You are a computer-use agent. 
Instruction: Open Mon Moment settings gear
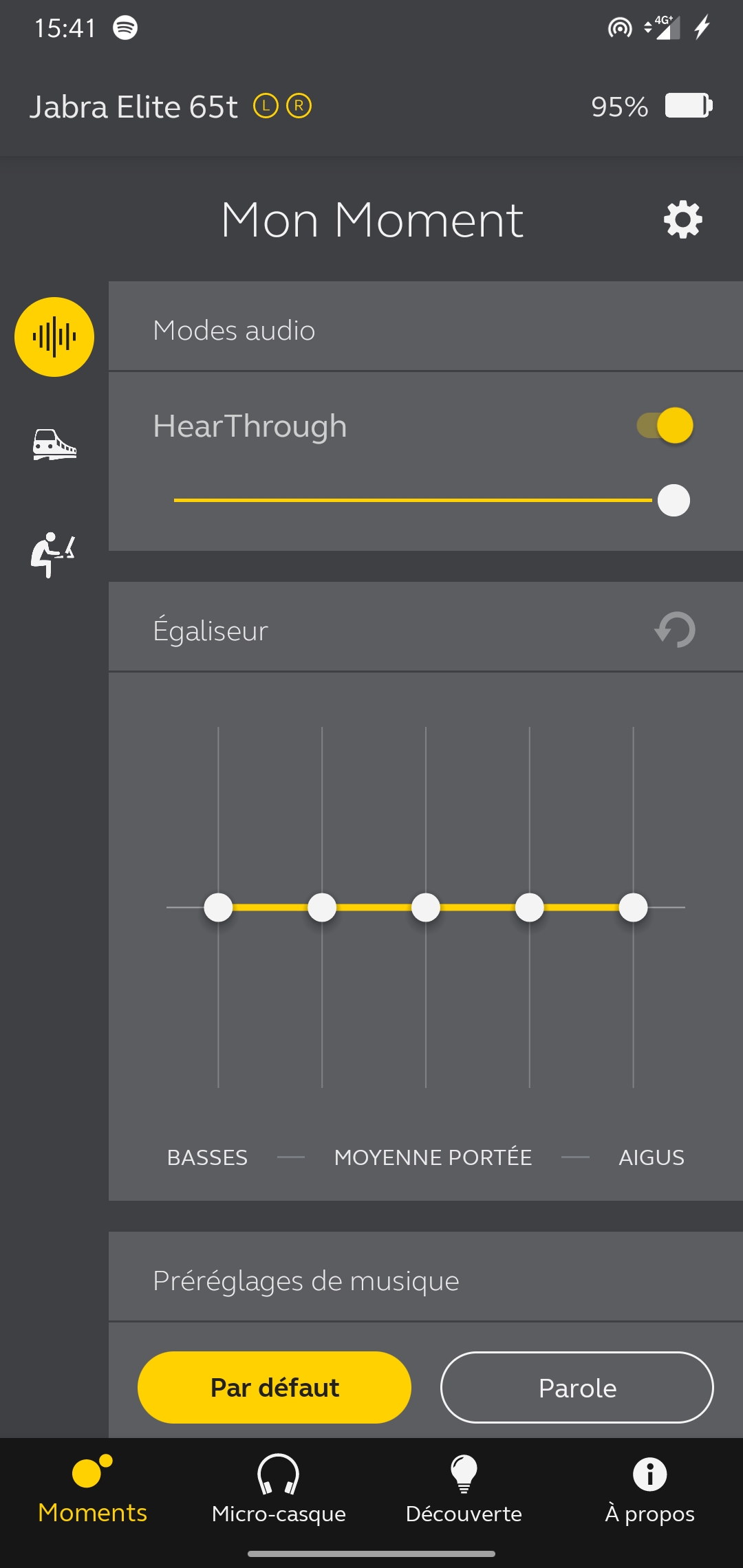[682, 220]
